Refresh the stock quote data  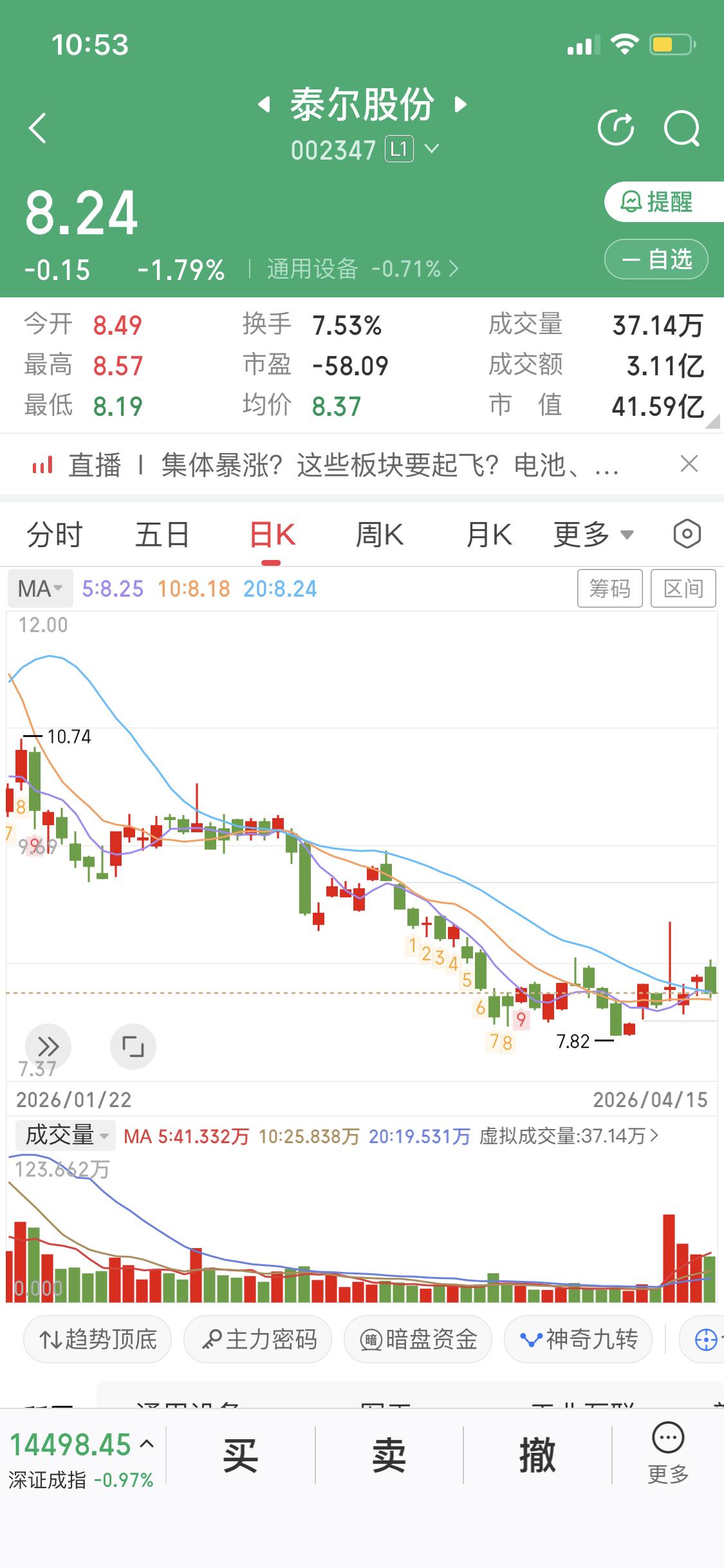[617, 128]
